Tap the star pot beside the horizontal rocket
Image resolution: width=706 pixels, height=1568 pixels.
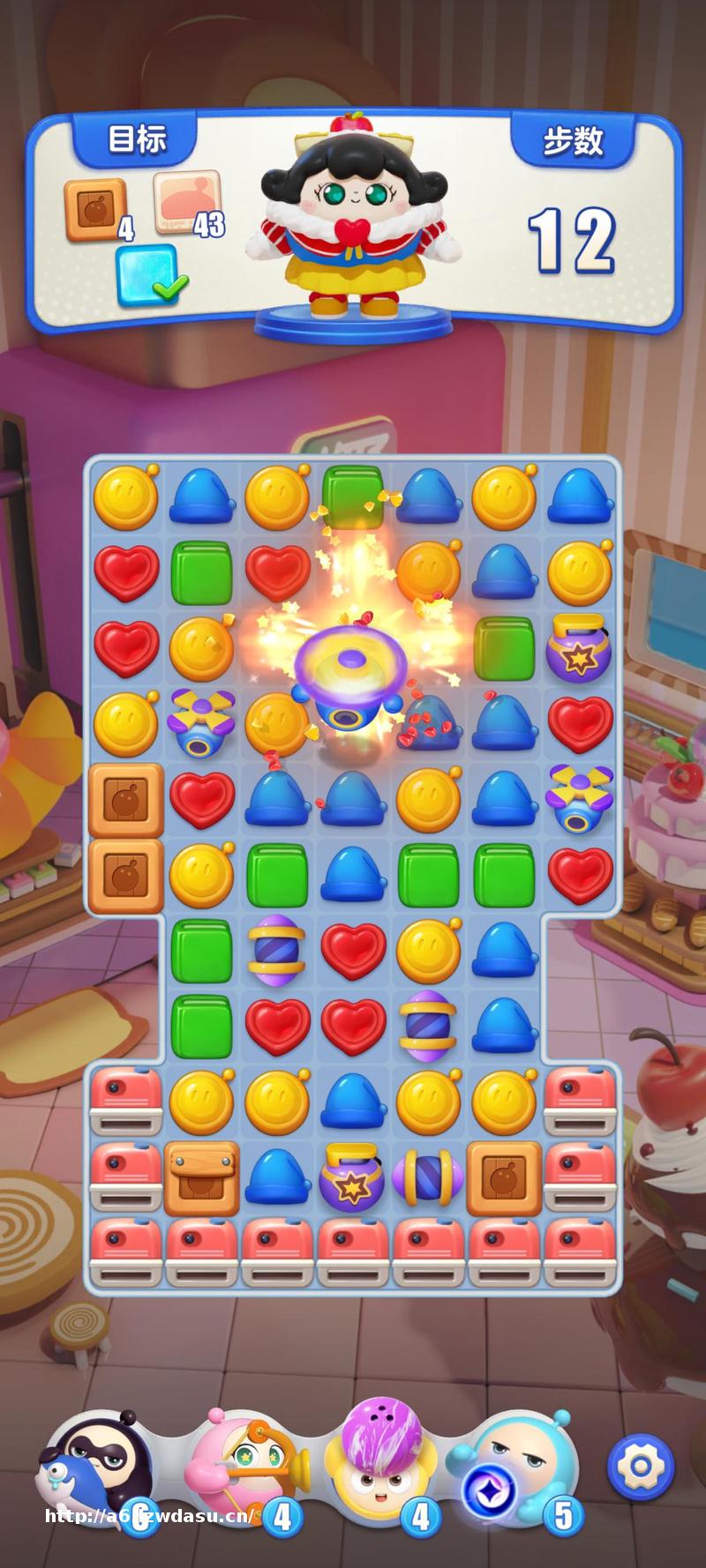click(352, 1177)
